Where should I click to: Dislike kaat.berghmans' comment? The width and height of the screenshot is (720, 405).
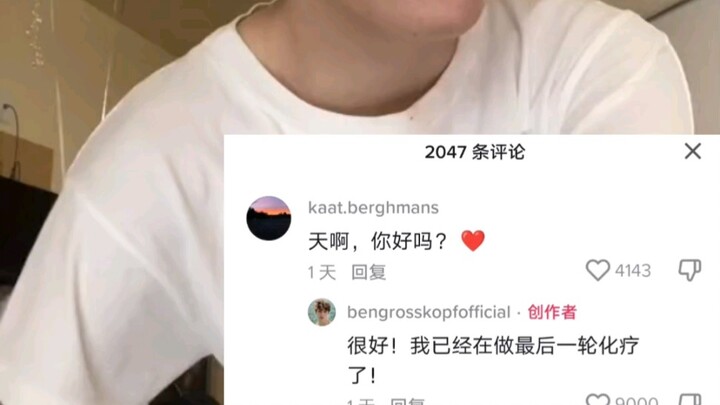(690, 270)
